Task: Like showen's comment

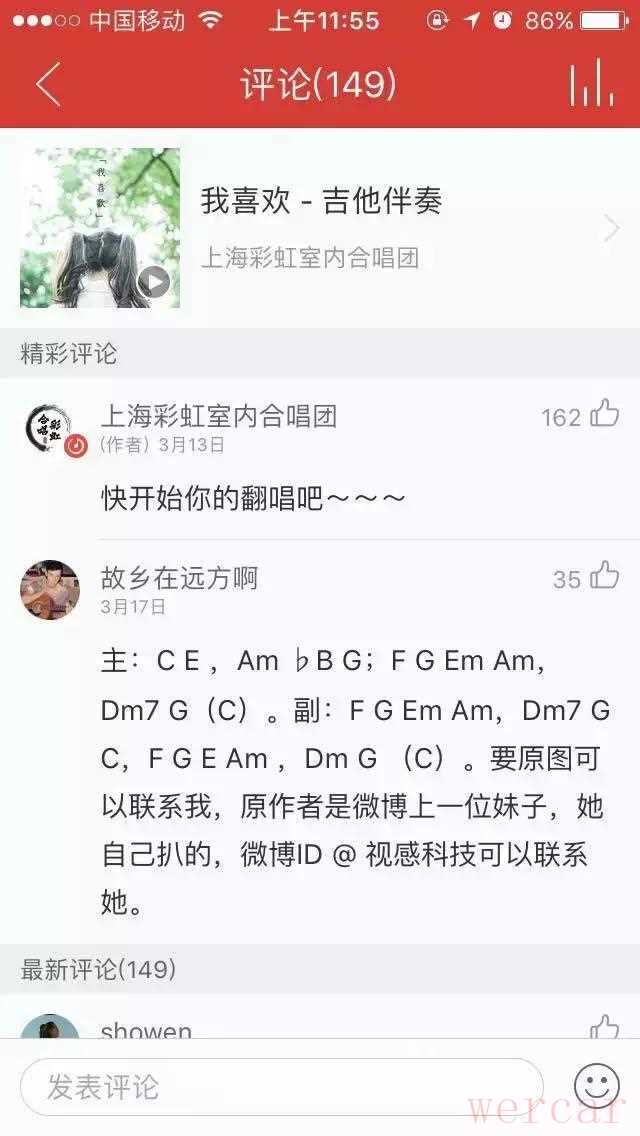Action: (604, 1026)
